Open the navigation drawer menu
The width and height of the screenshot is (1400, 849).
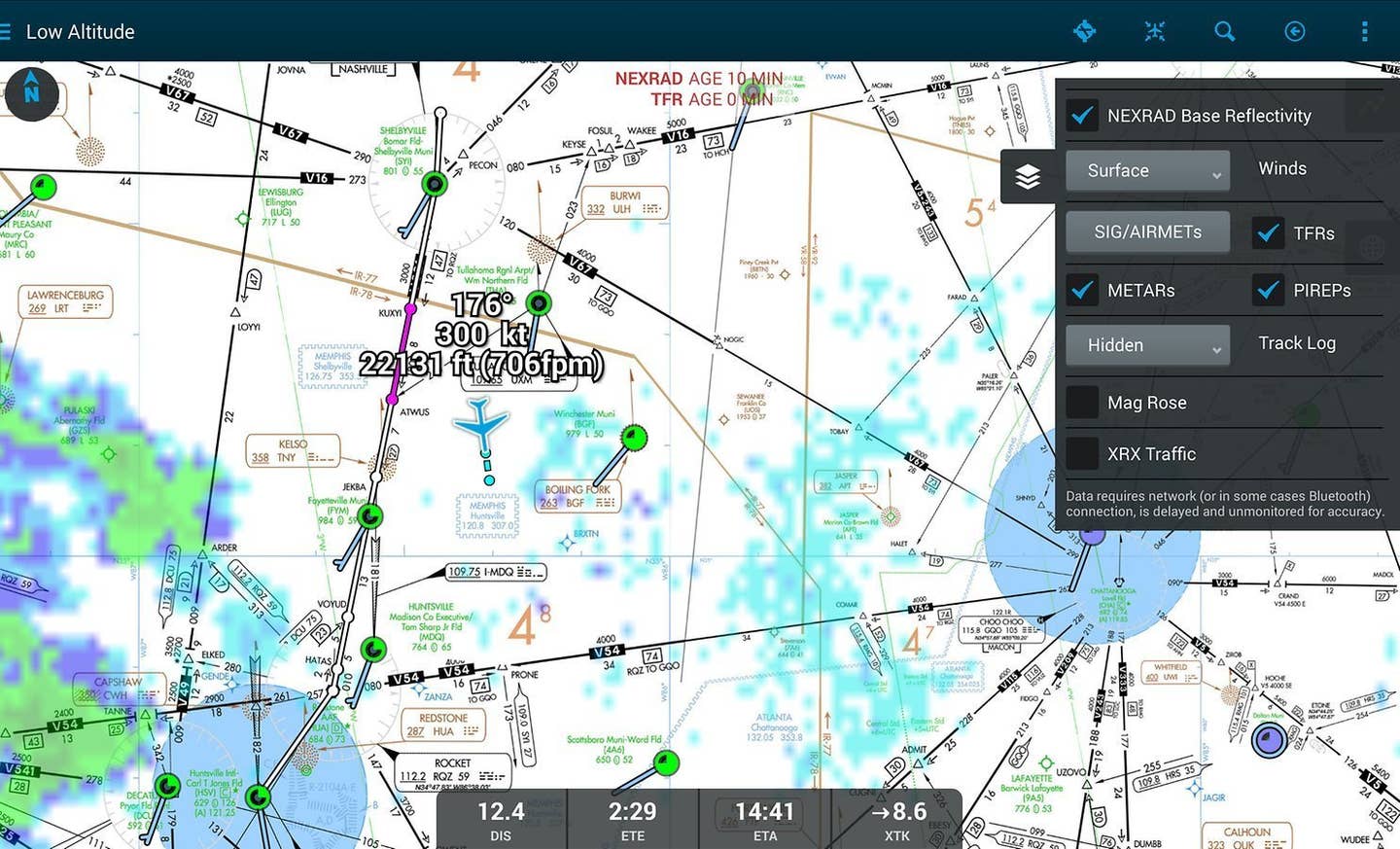(x=8, y=32)
